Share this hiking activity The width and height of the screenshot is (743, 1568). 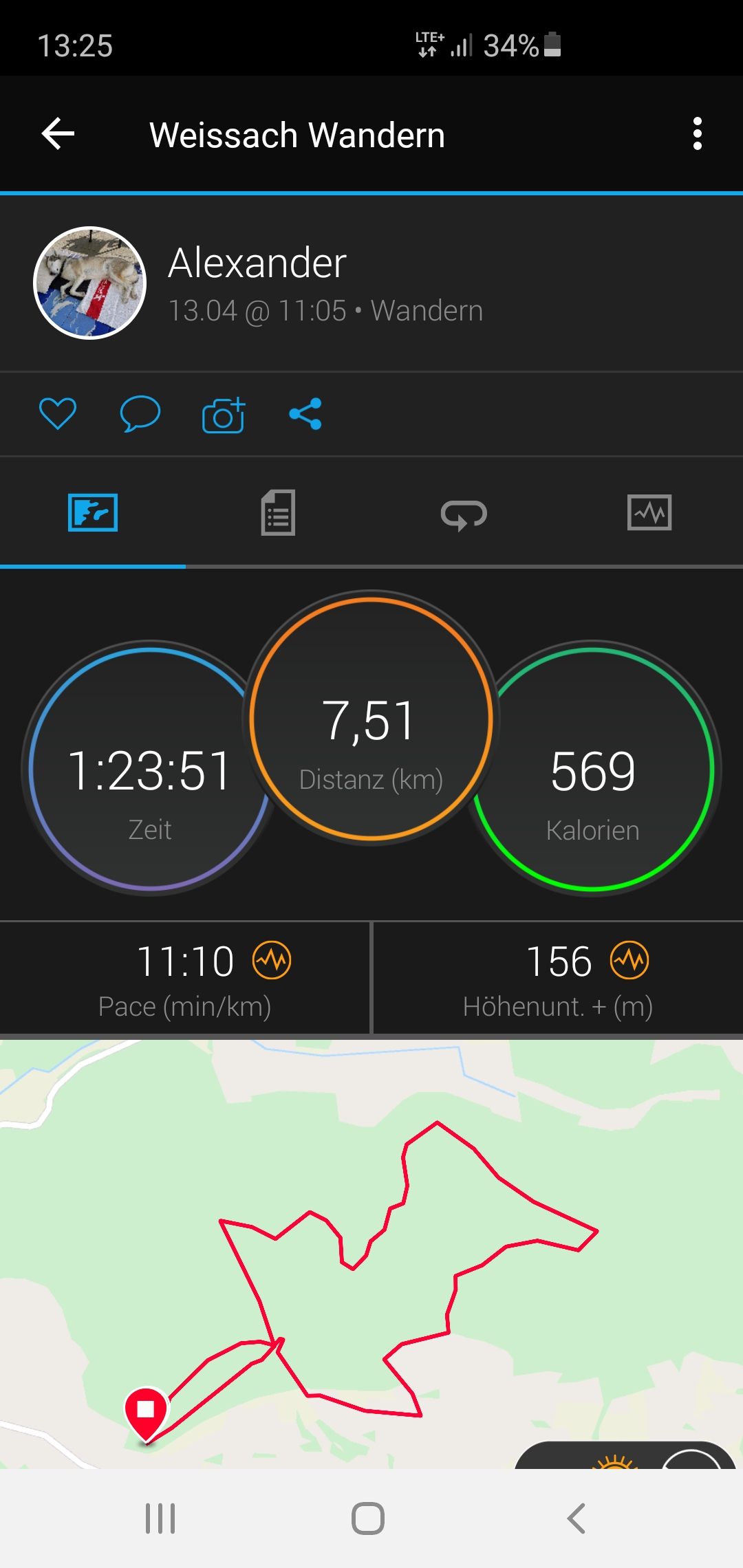tap(305, 414)
